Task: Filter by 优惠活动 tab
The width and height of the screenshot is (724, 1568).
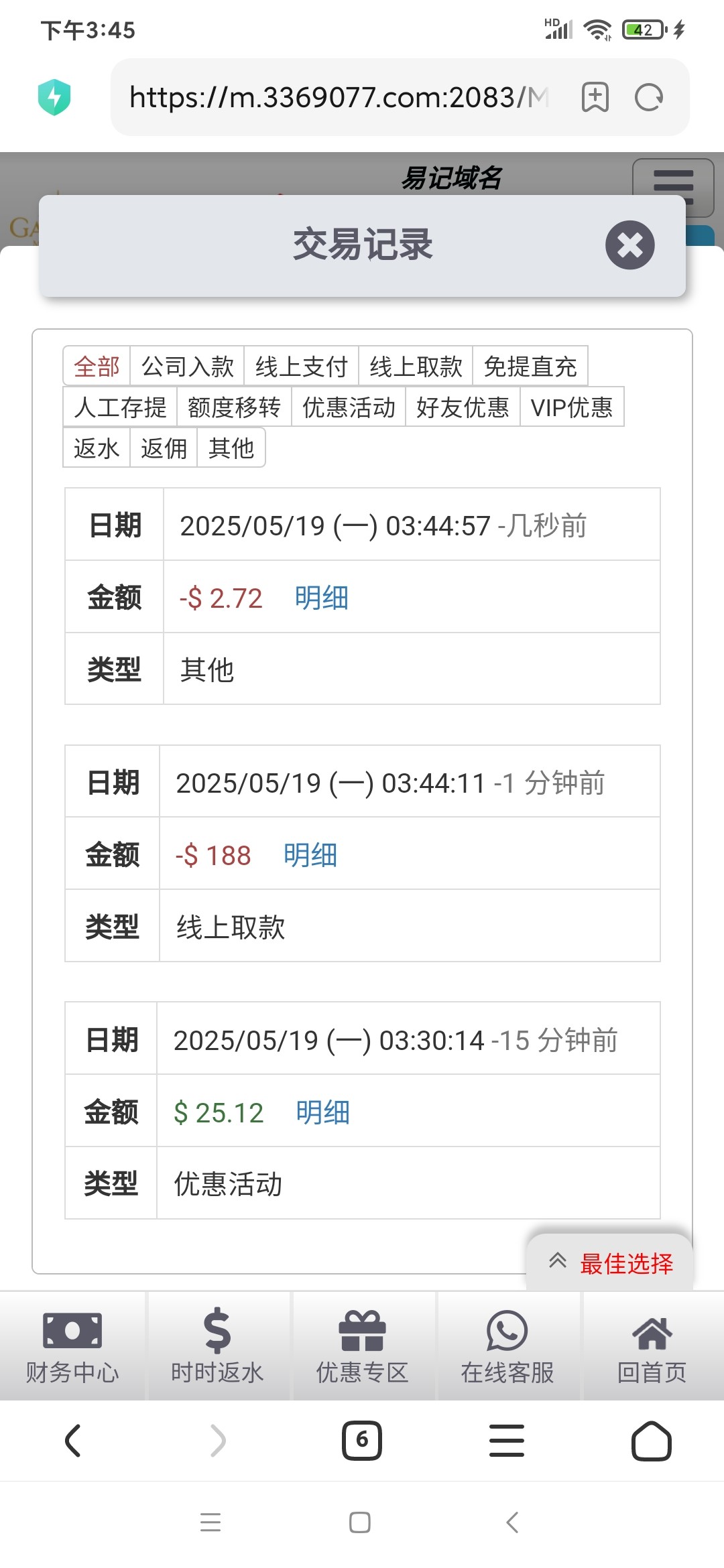Action: click(349, 407)
